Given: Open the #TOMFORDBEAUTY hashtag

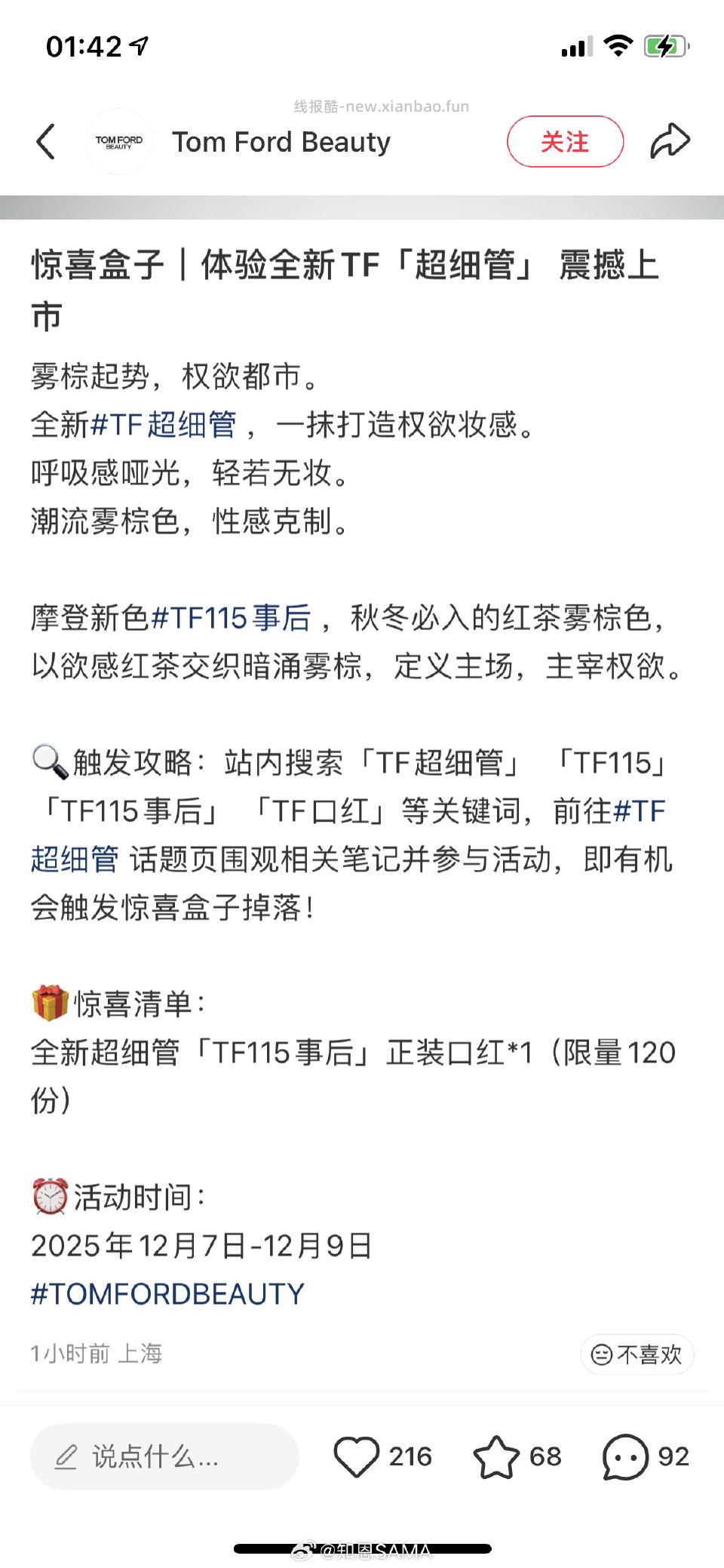Looking at the screenshot, I should (167, 1292).
